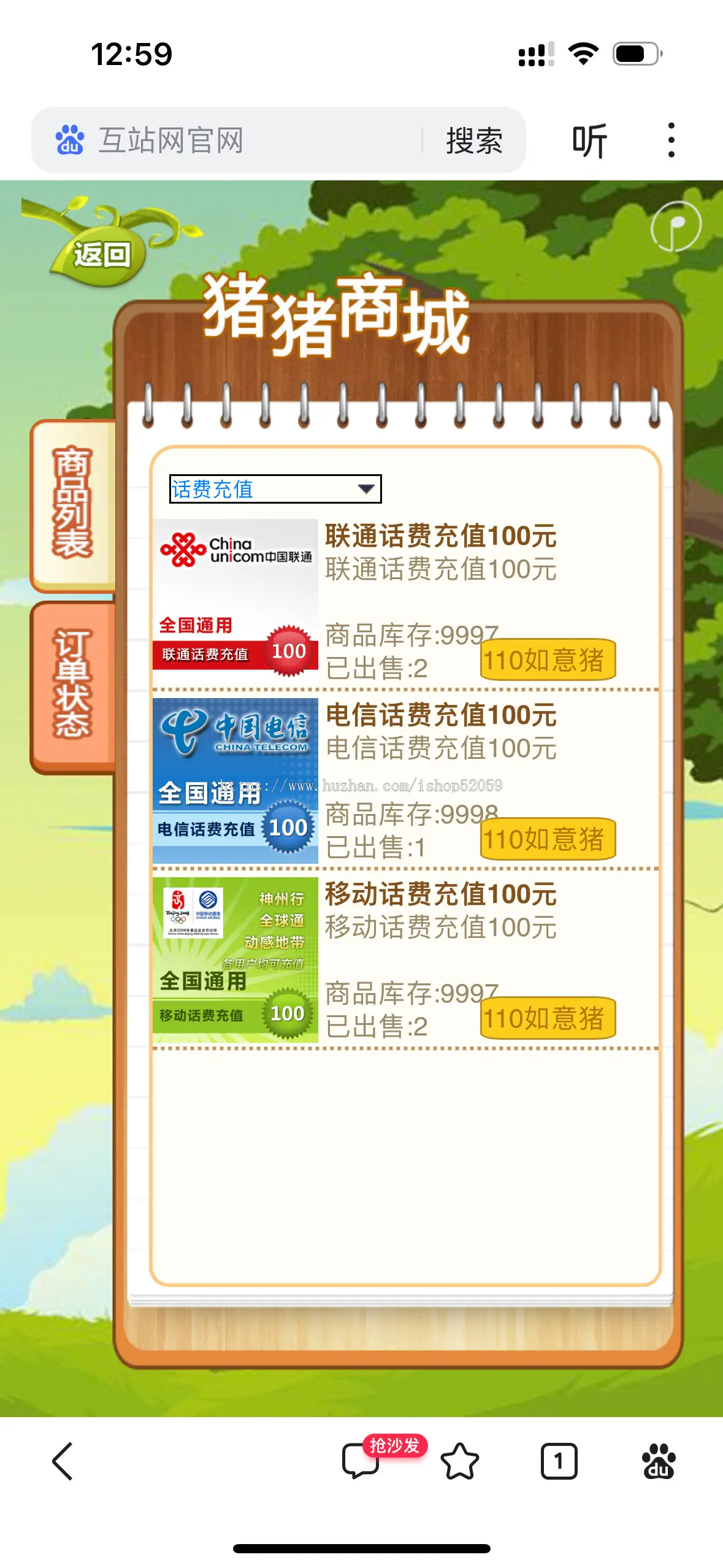Open the 电信话费充值 product image
723x1568 pixels.
point(235,780)
